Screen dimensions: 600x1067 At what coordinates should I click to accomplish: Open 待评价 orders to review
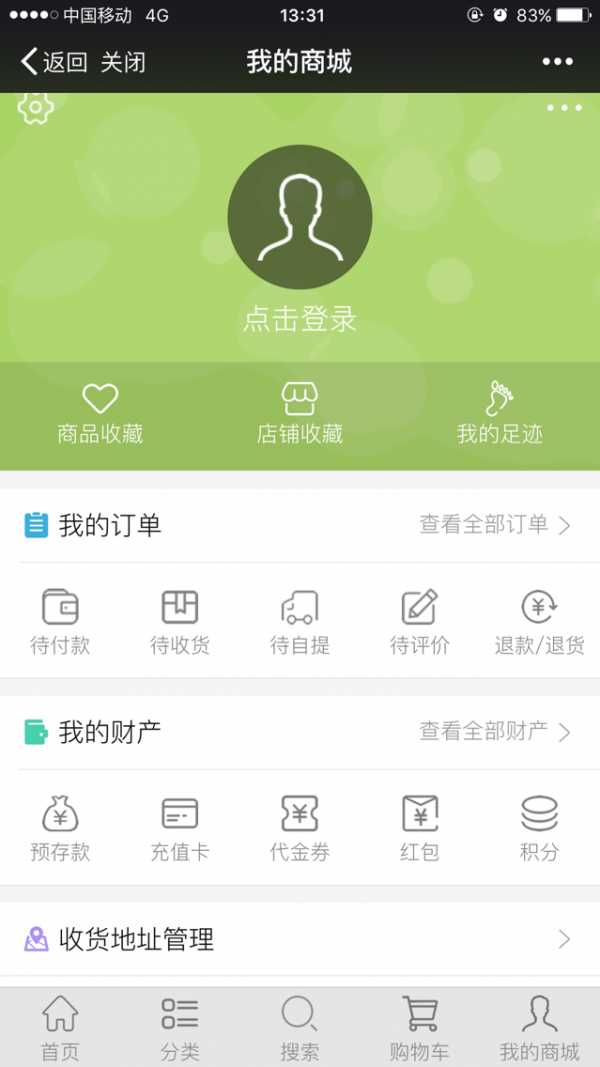pos(420,622)
